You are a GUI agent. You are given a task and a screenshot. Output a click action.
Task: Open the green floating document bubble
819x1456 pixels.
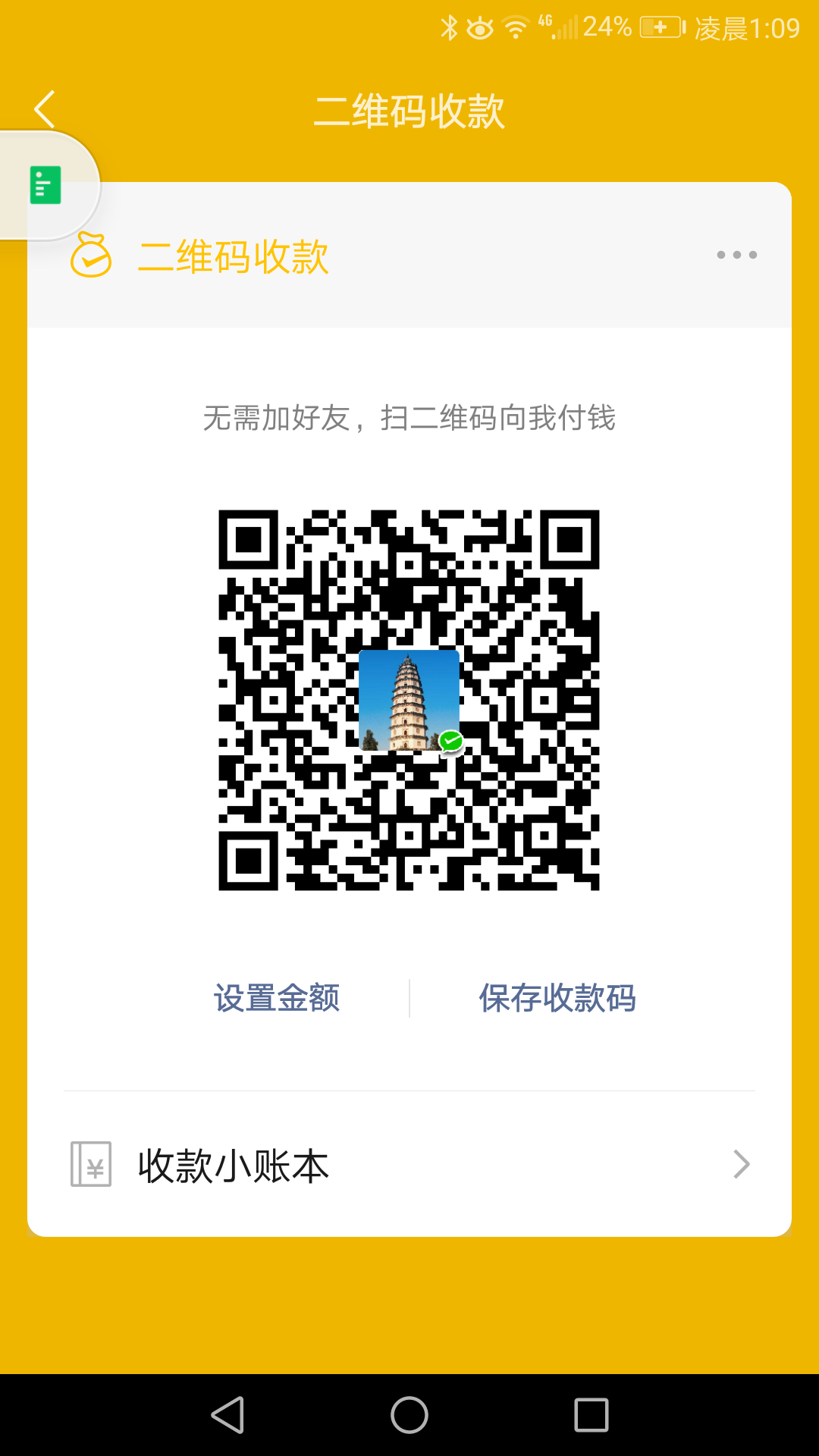(45, 185)
